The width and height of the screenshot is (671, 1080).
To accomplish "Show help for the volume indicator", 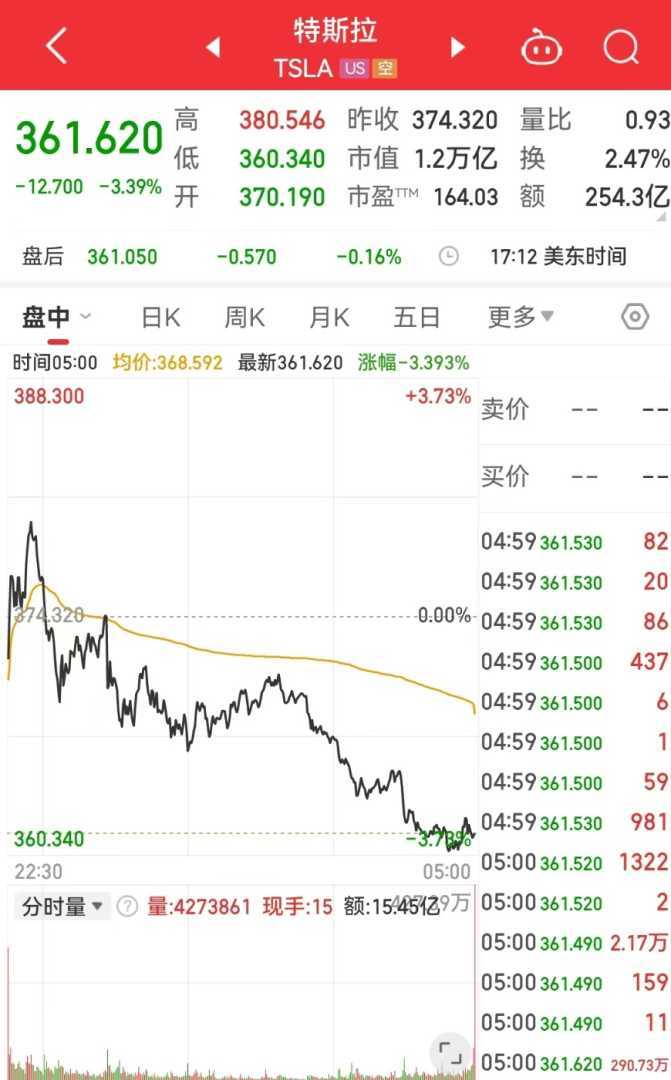I will [x=127, y=907].
